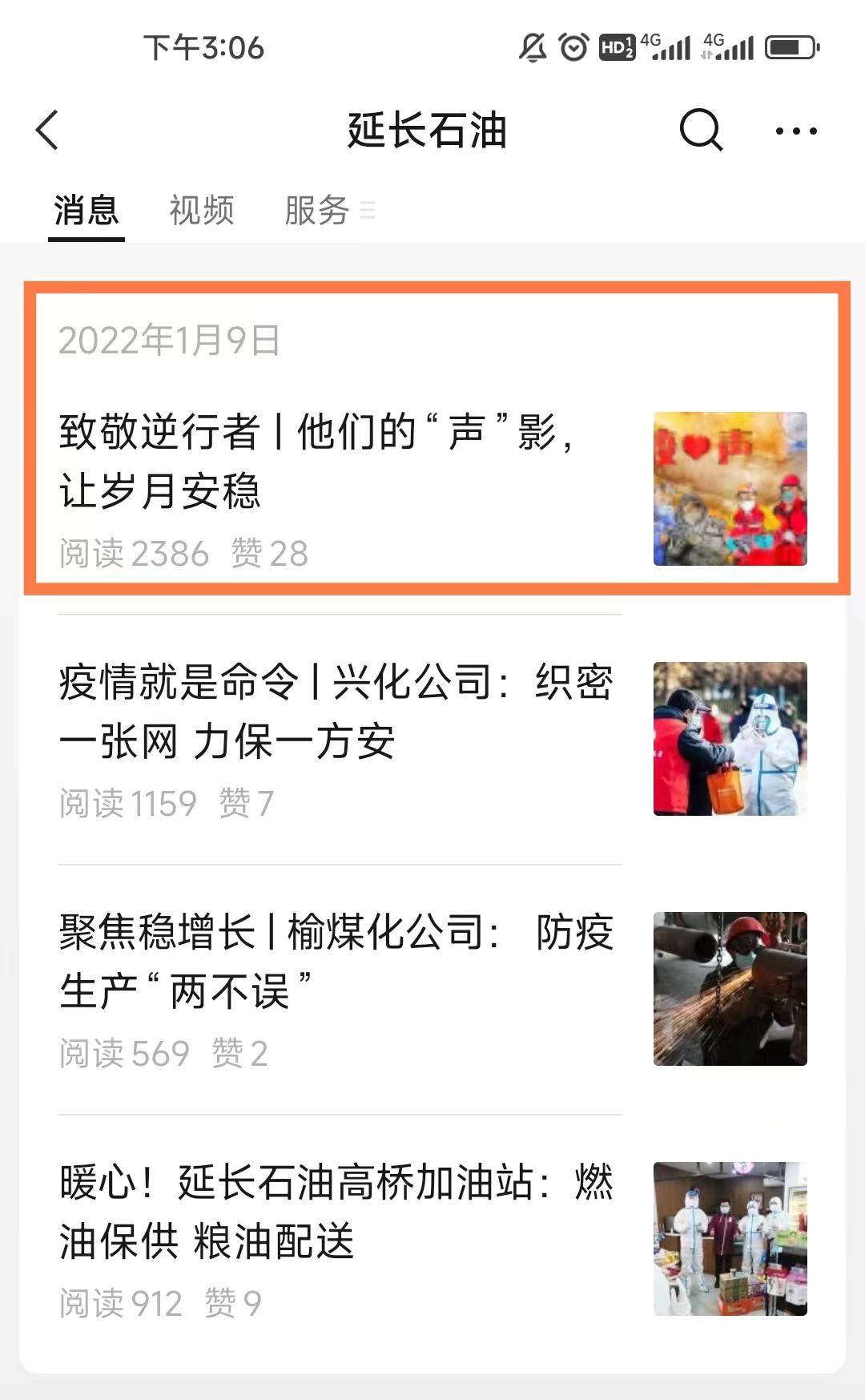This screenshot has width=865, height=1400.
Task: Open the search magnifier icon
Action: pyautogui.click(x=701, y=130)
